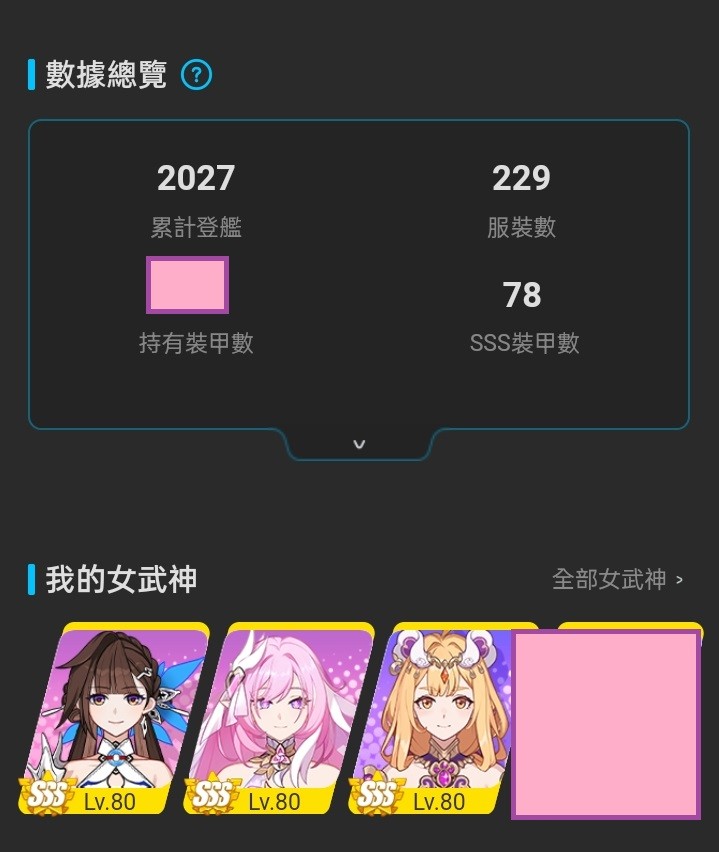Viewport: 719px width, 852px height.
Task: Open the 全部女武神 link
Action: pyautogui.click(x=617, y=579)
